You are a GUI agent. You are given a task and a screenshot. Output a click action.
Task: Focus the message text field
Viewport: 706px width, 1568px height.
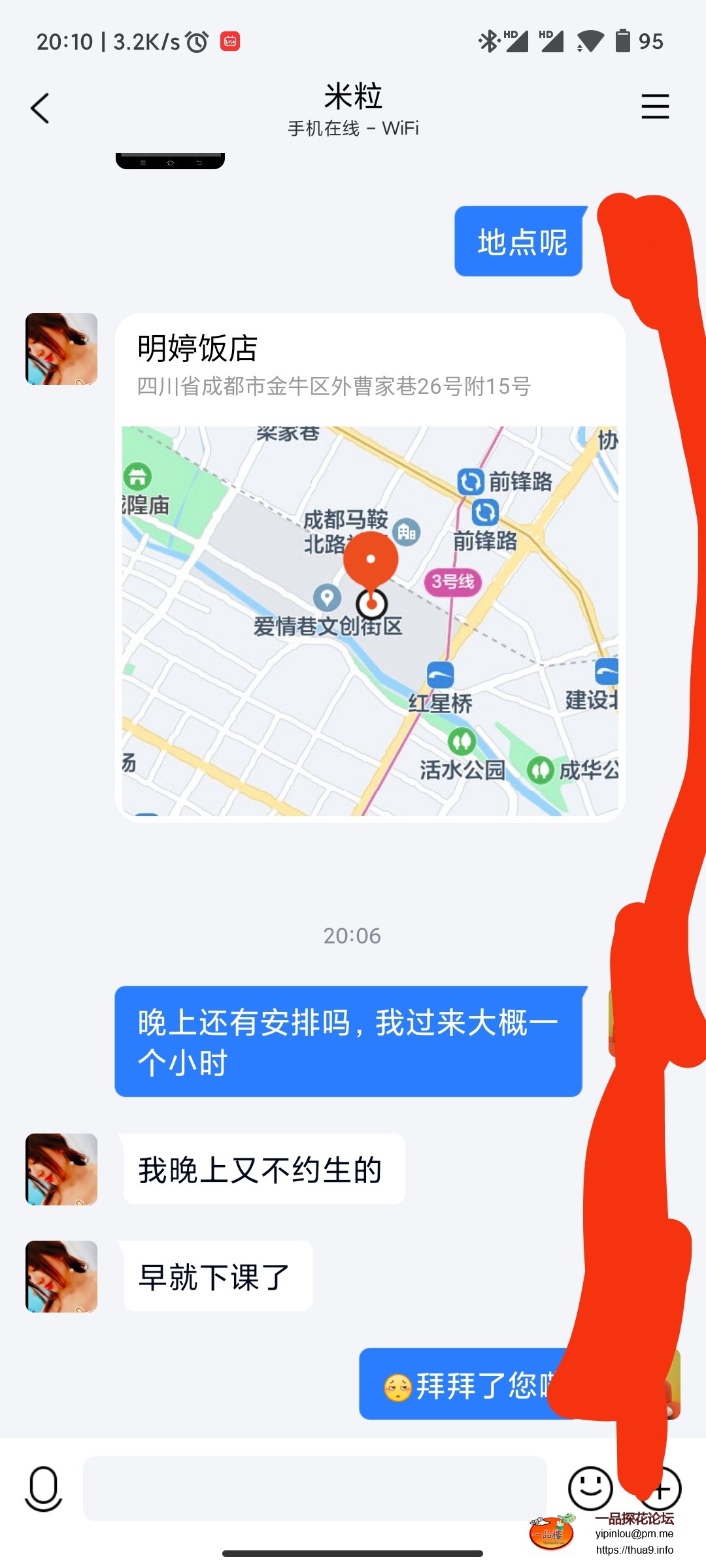point(314,1488)
